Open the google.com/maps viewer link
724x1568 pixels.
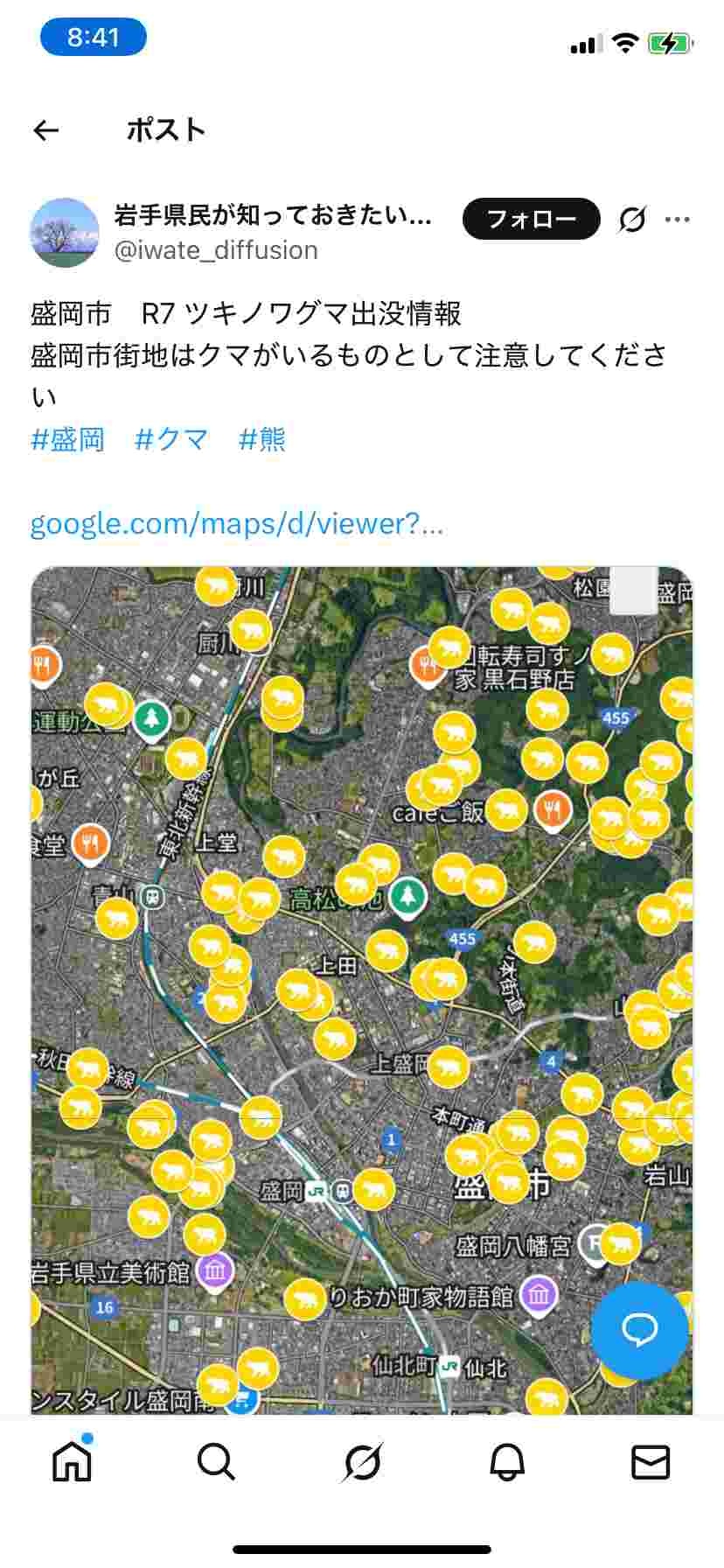(236, 523)
